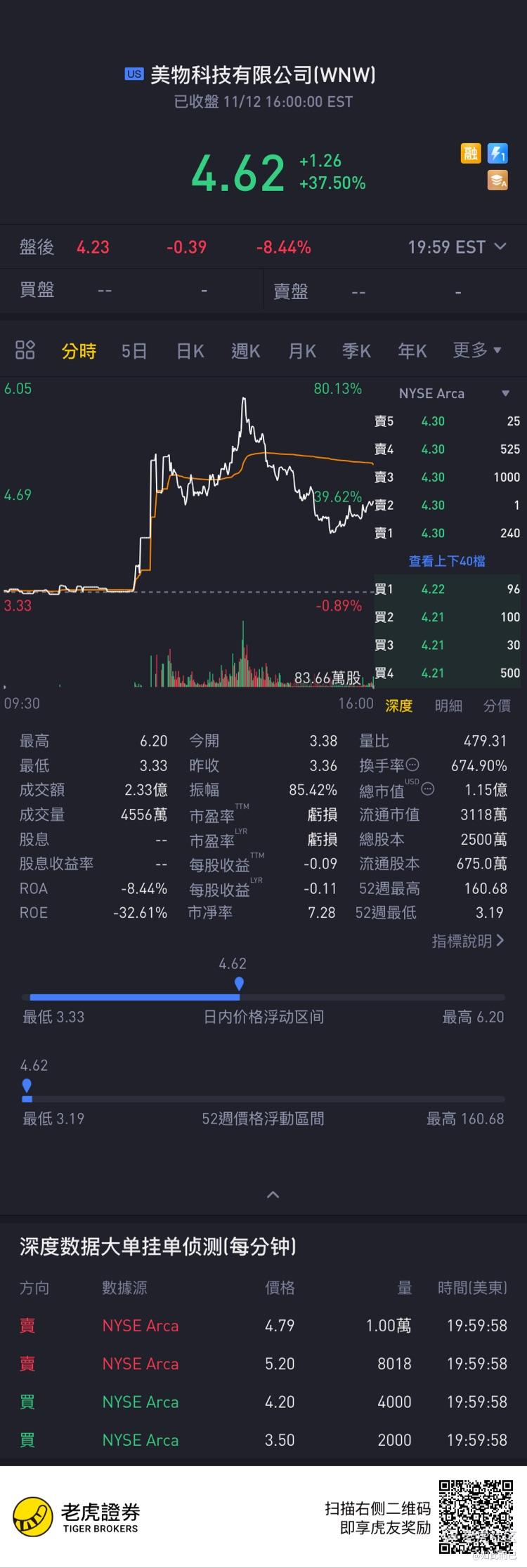
Task: Switch to the 分時 chart tab
Action: pos(79,350)
